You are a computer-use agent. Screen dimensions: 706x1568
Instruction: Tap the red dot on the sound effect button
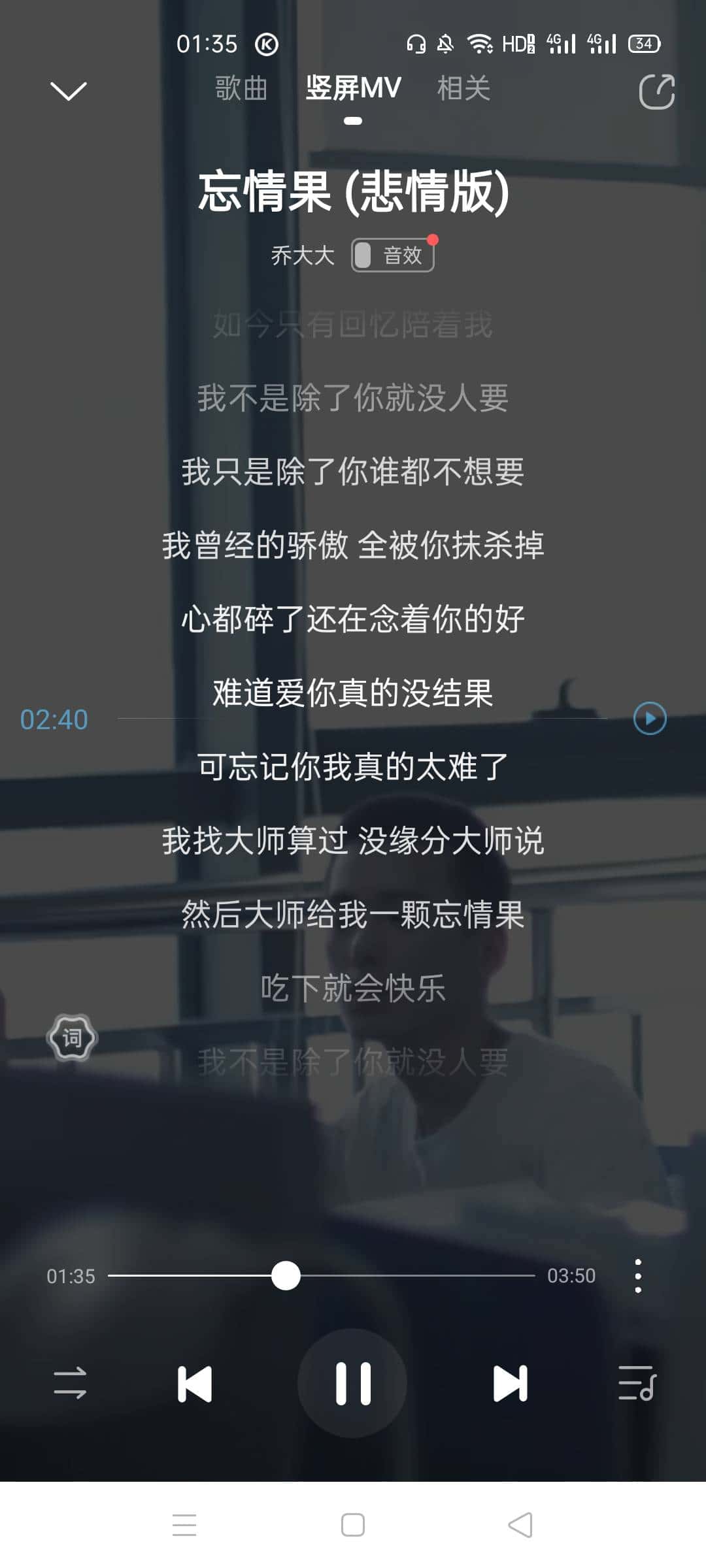click(433, 240)
